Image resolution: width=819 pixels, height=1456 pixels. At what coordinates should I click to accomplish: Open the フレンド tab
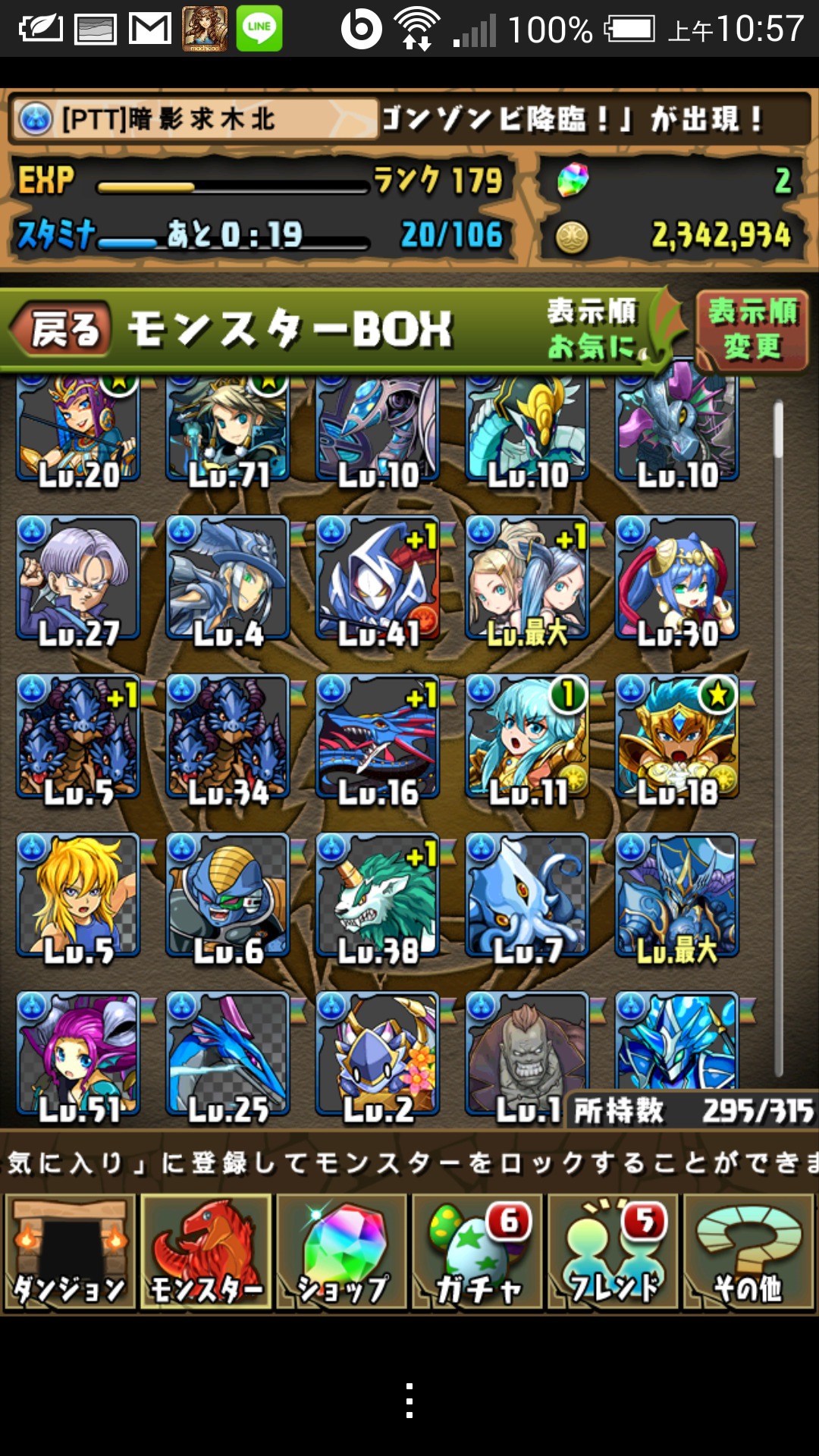coord(613,1253)
